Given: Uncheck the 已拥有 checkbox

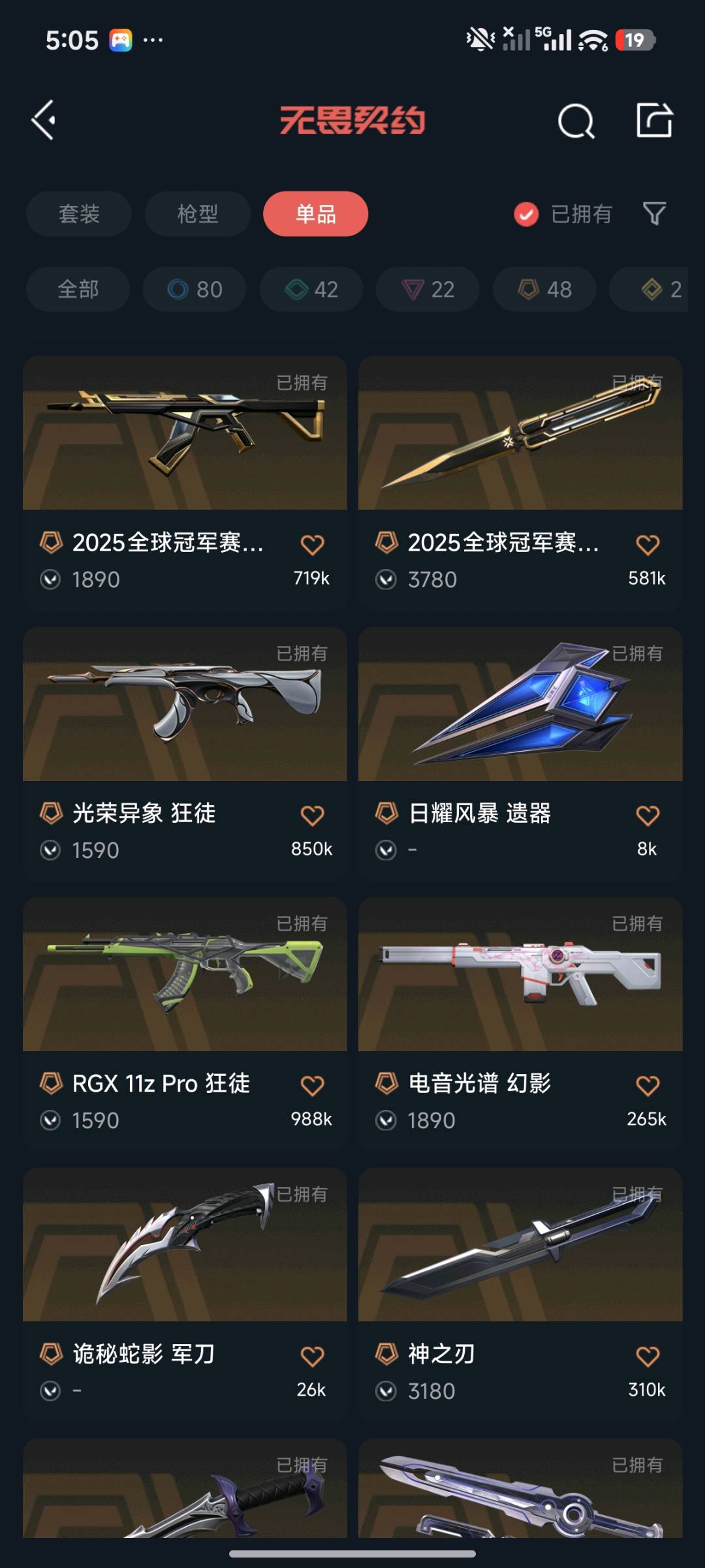Looking at the screenshot, I should tap(526, 214).
